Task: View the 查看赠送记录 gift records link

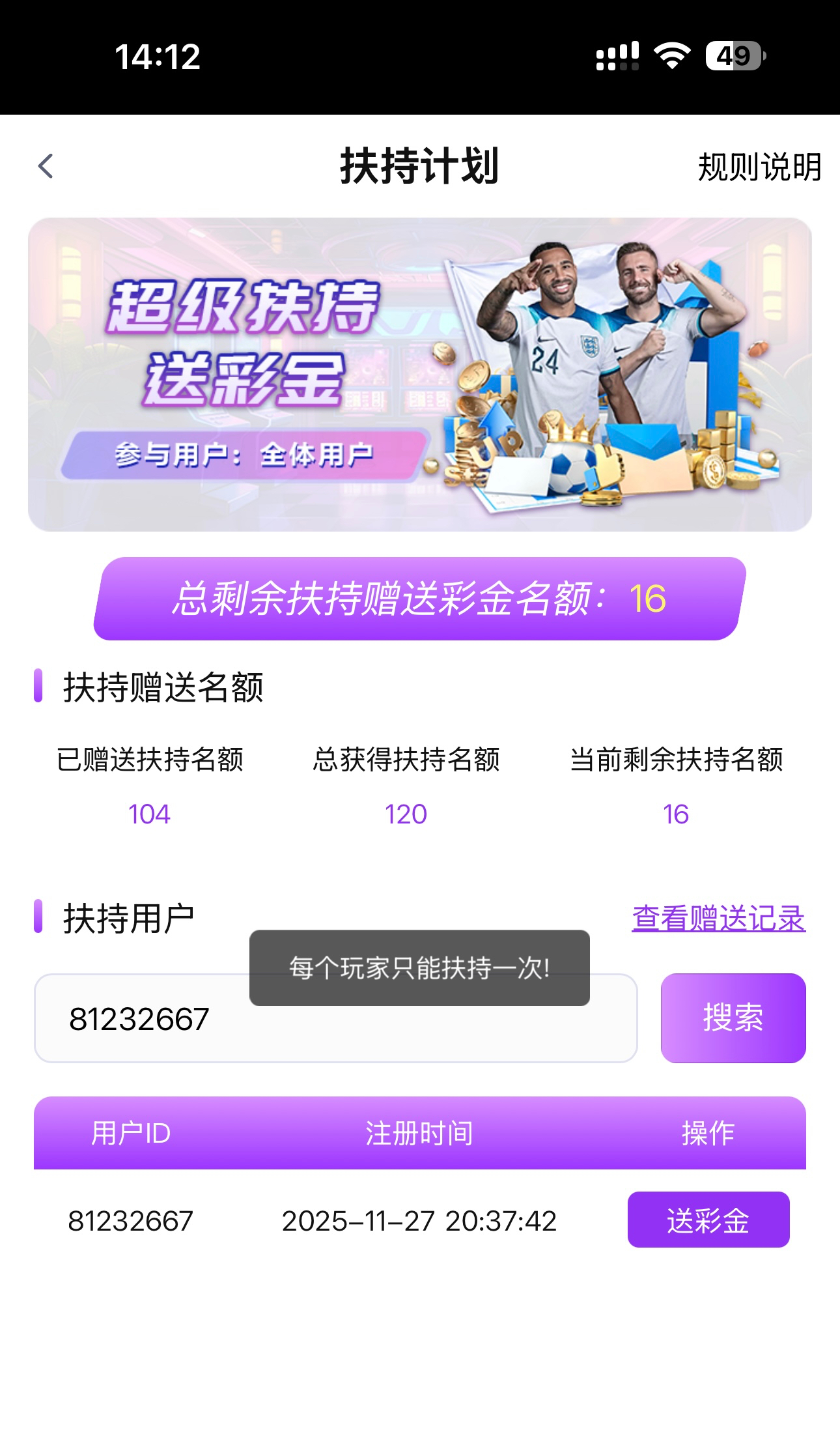Action: coord(718,919)
